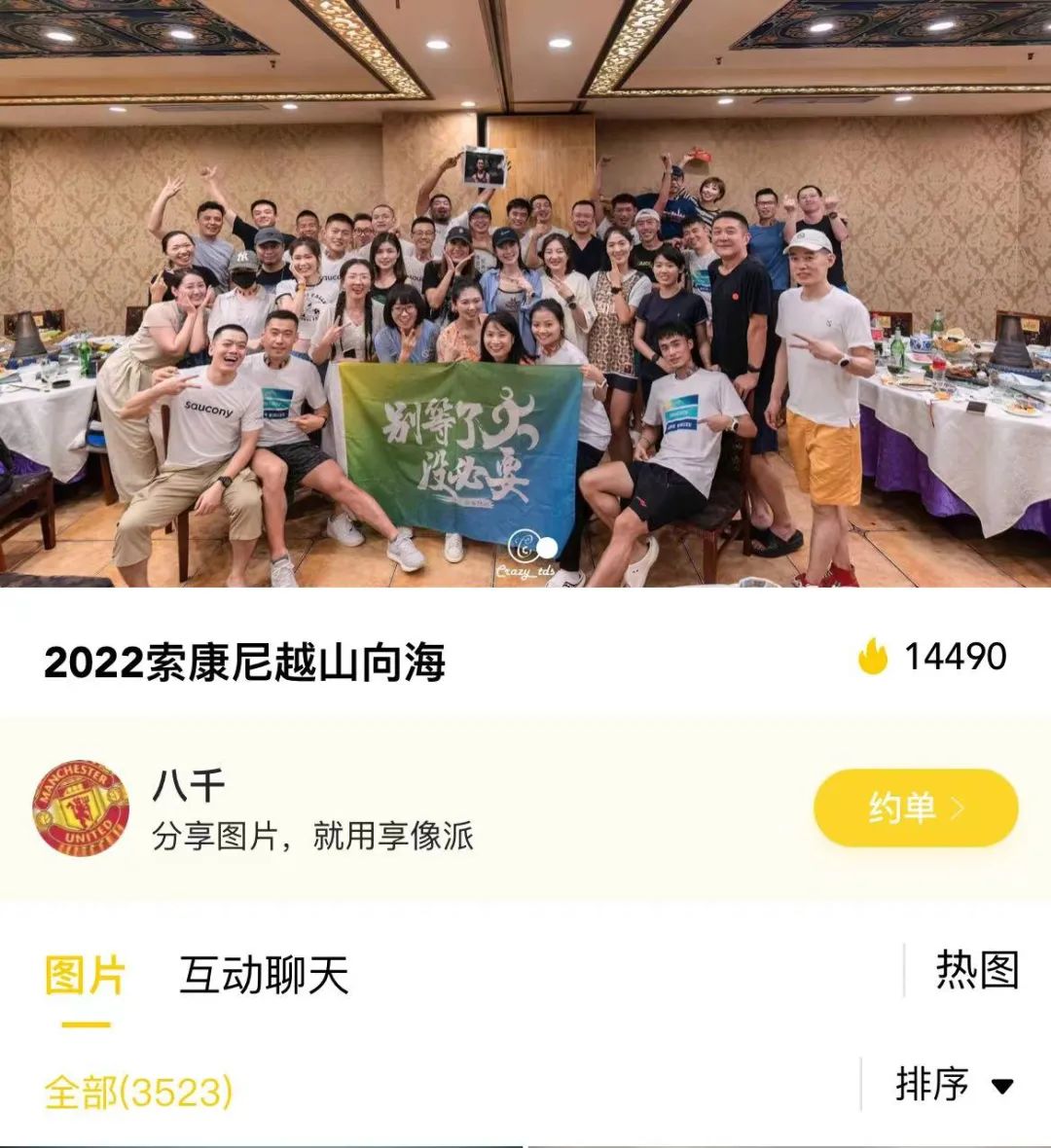Image resolution: width=1051 pixels, height=1148 pixels.
Task: Select the 图片 tab
Action: (x=86, y=976)
